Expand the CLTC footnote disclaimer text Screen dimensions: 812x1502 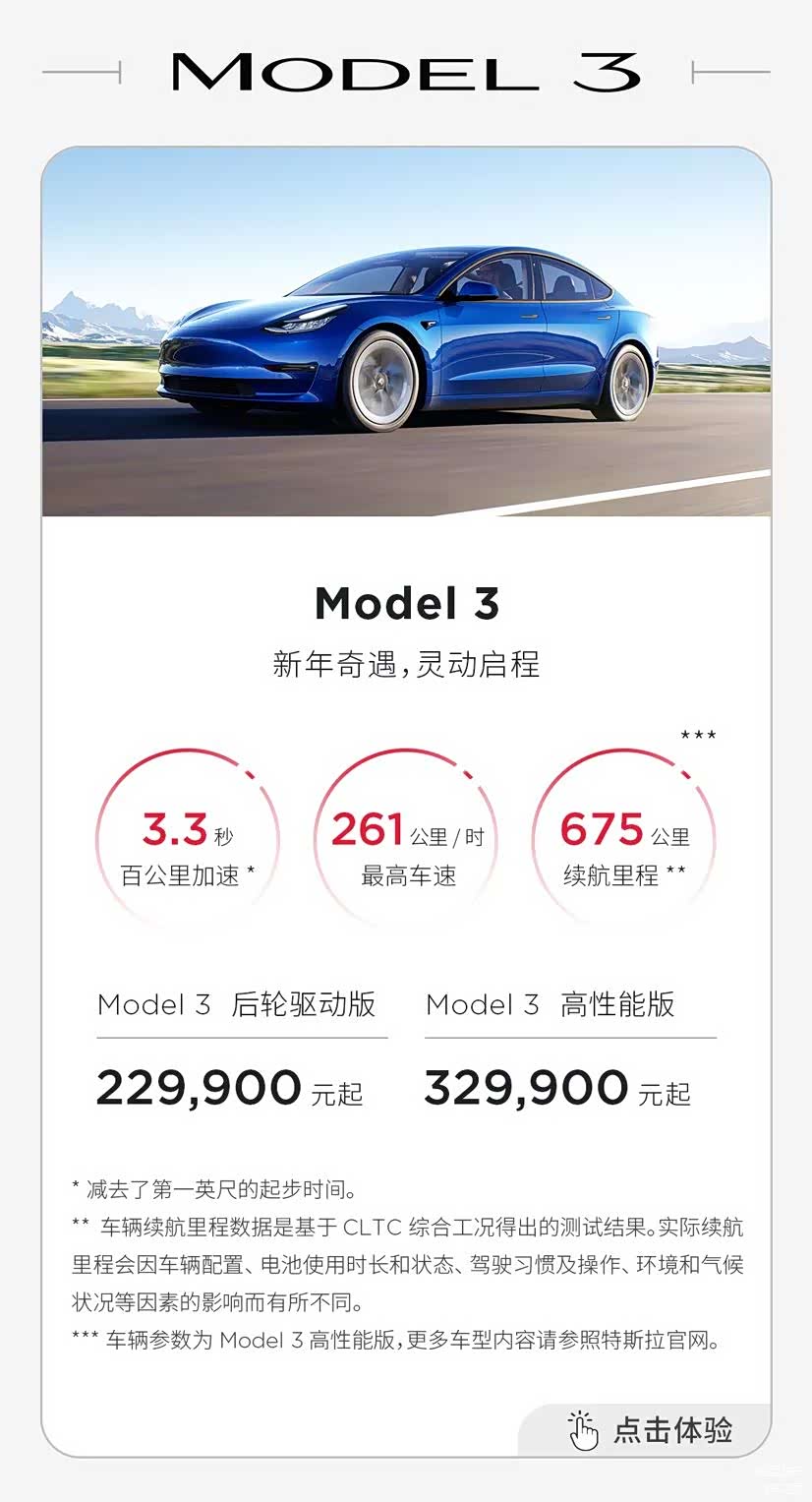pyautogui.click(x=406, y=1266)
